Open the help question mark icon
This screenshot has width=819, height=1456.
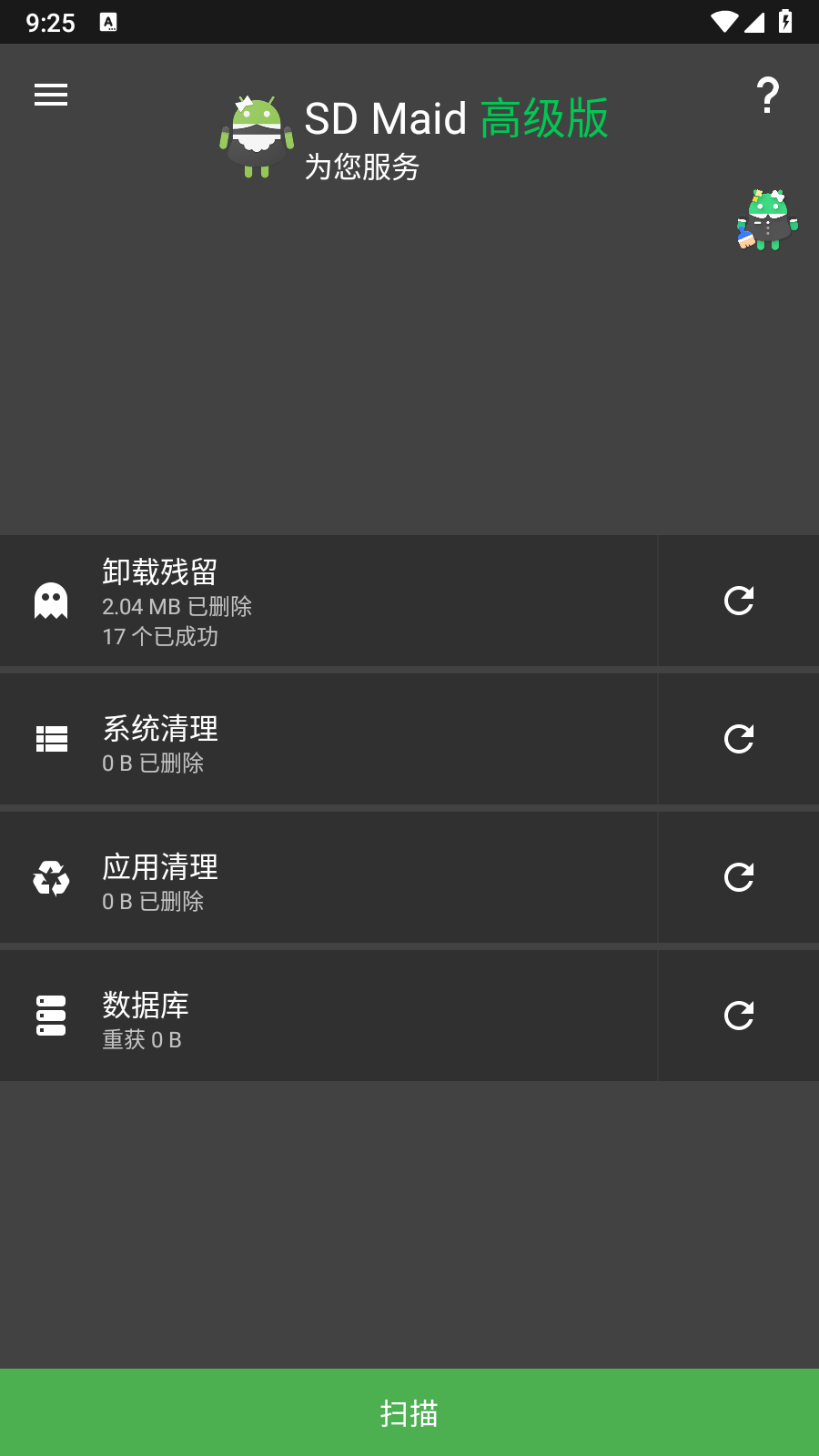[x=767, y=95]
